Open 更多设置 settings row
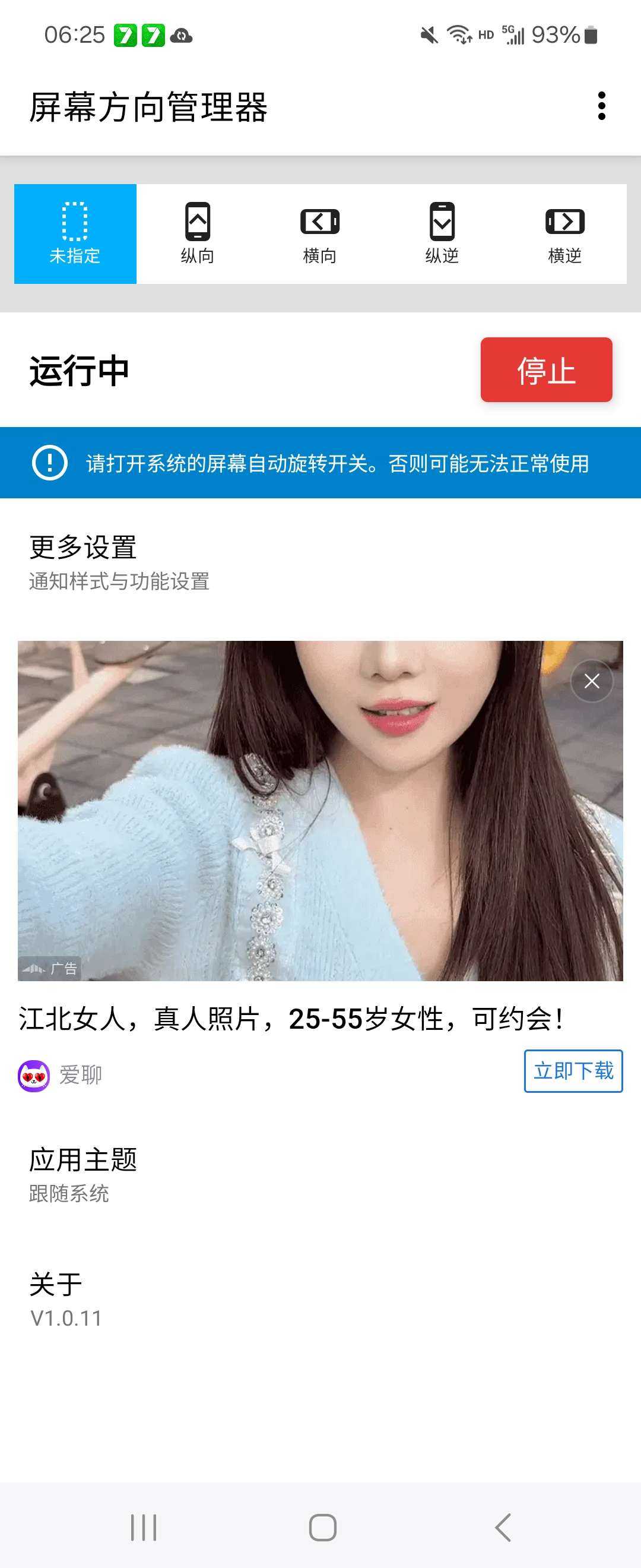 coord(320,562)
